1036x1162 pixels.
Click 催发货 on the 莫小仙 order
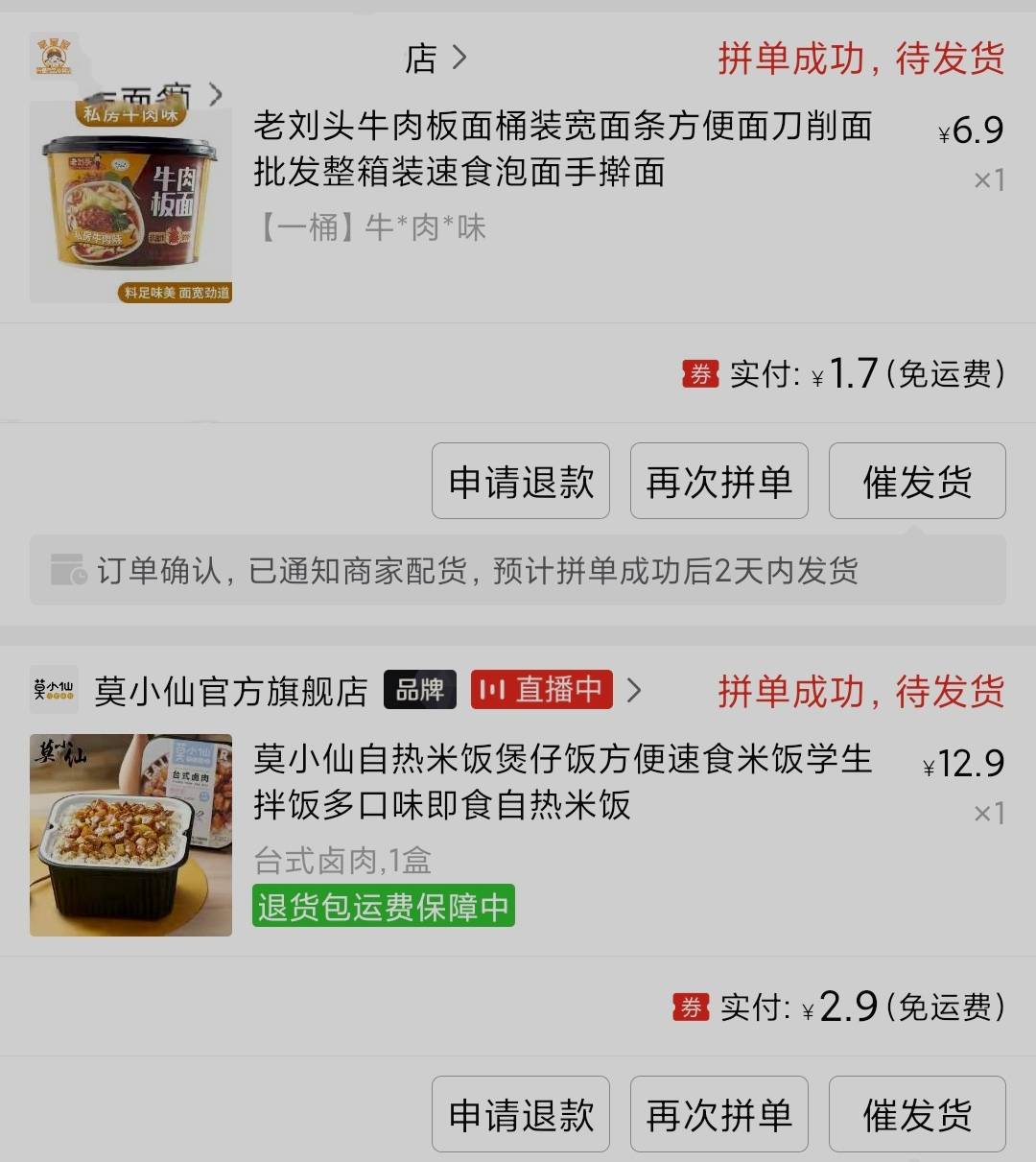916,1113
